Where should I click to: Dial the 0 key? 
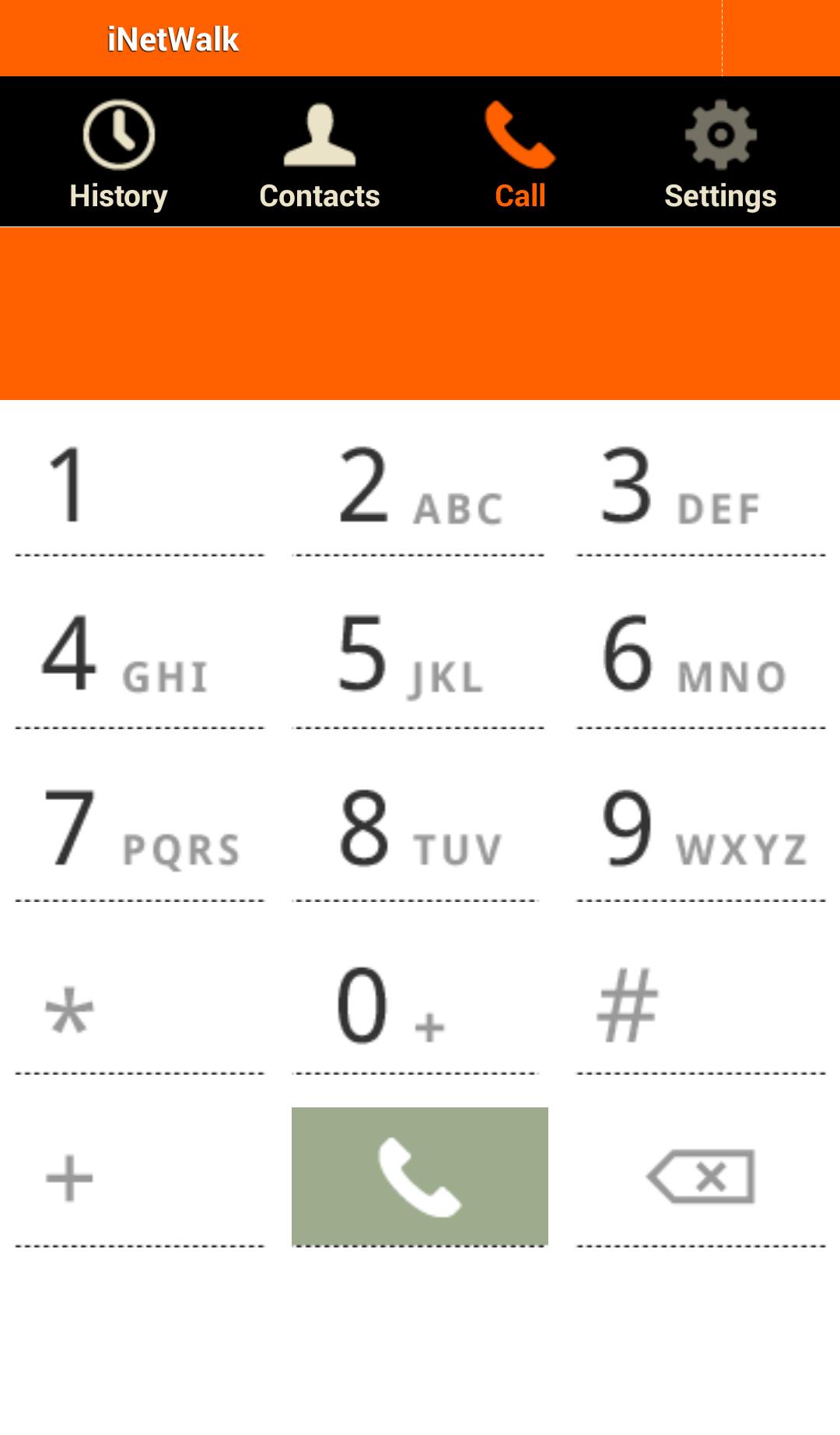coord(419,1008)
